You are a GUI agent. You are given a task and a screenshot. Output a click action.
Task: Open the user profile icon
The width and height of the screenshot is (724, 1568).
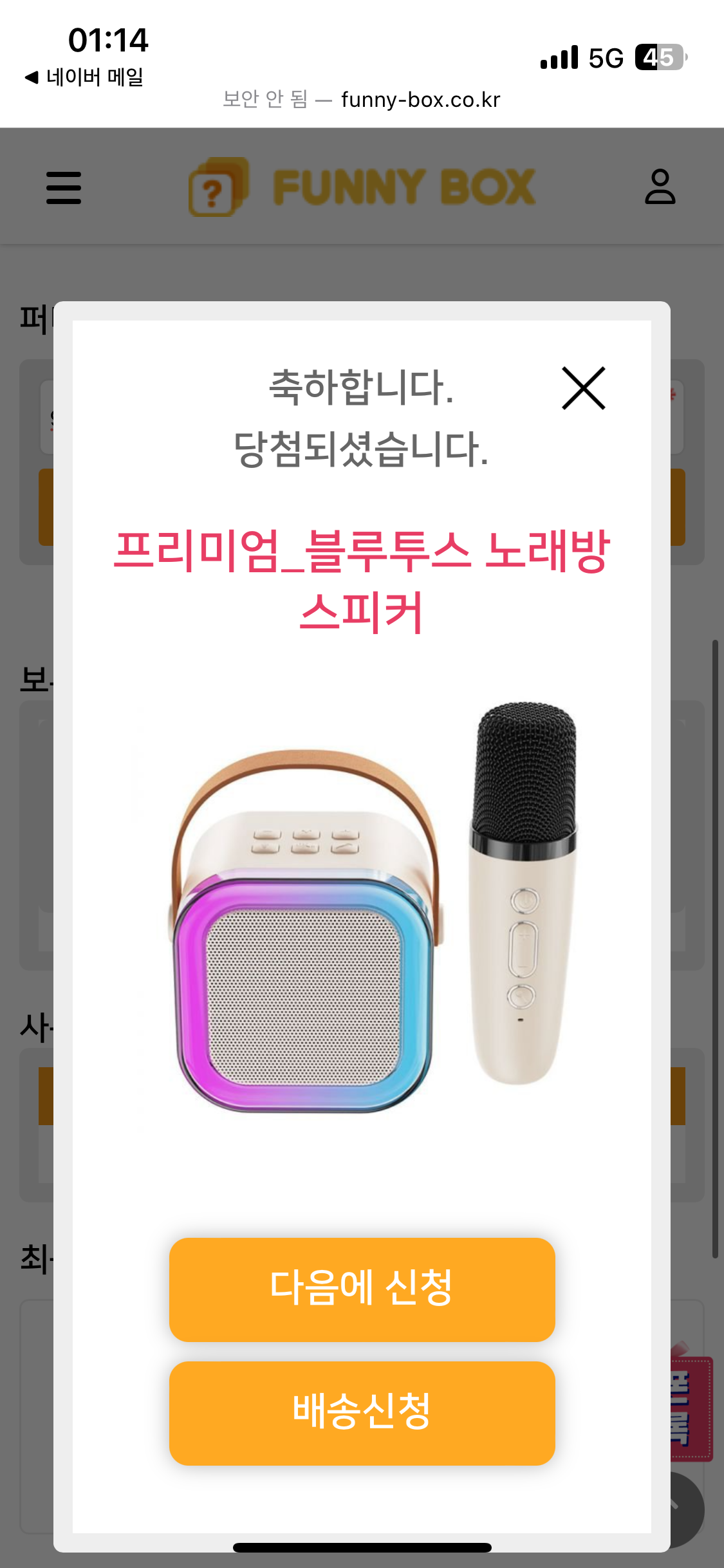[x=660, y=187]
